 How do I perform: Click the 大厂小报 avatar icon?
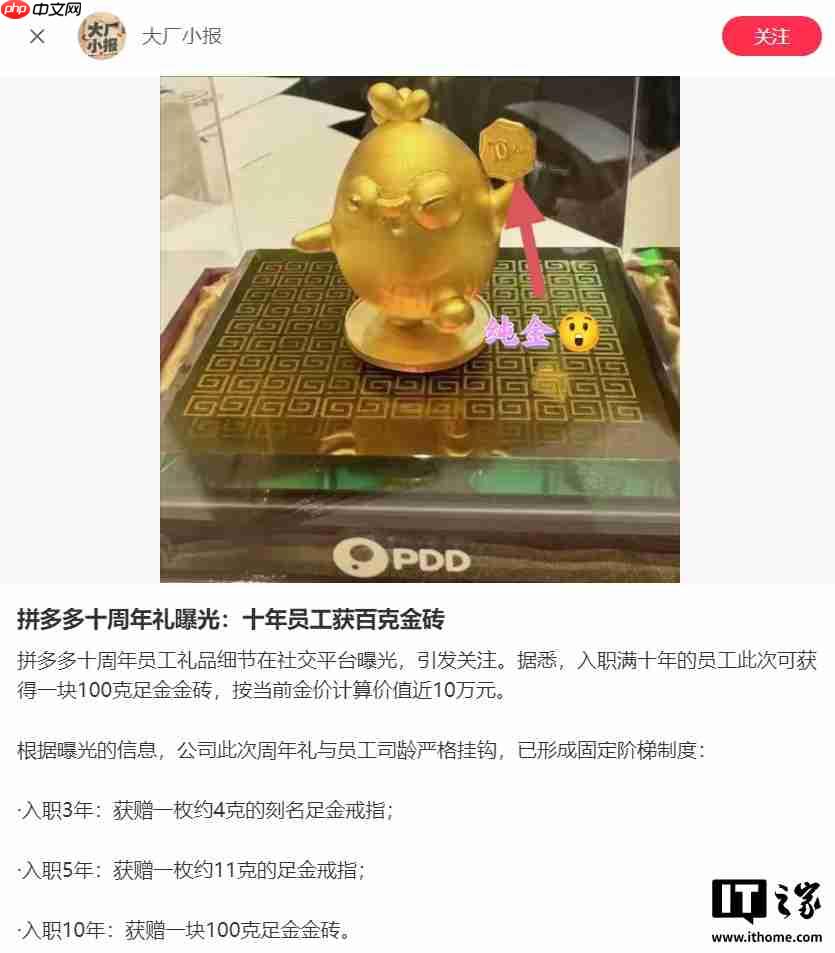[100, 36]
